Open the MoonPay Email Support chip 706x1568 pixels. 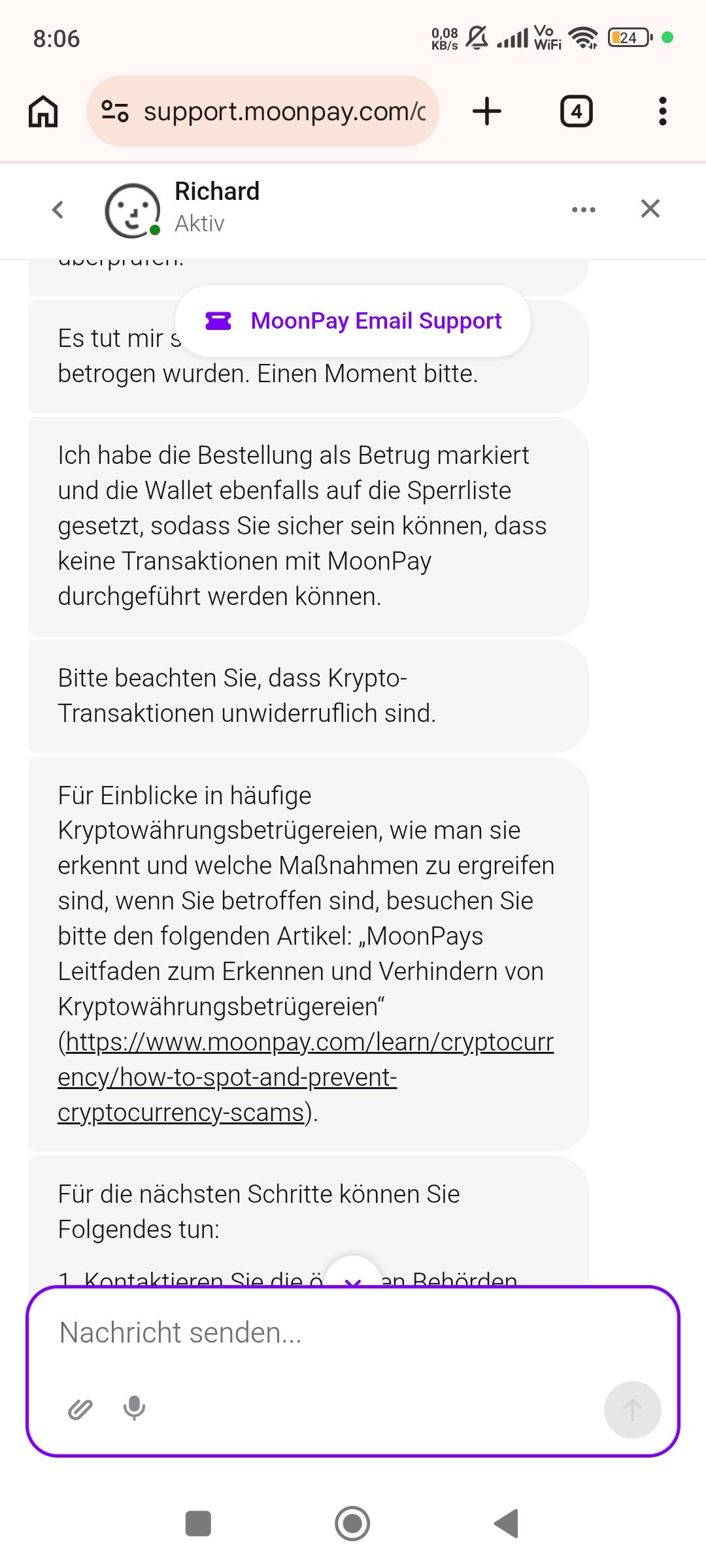click(353, 321)
